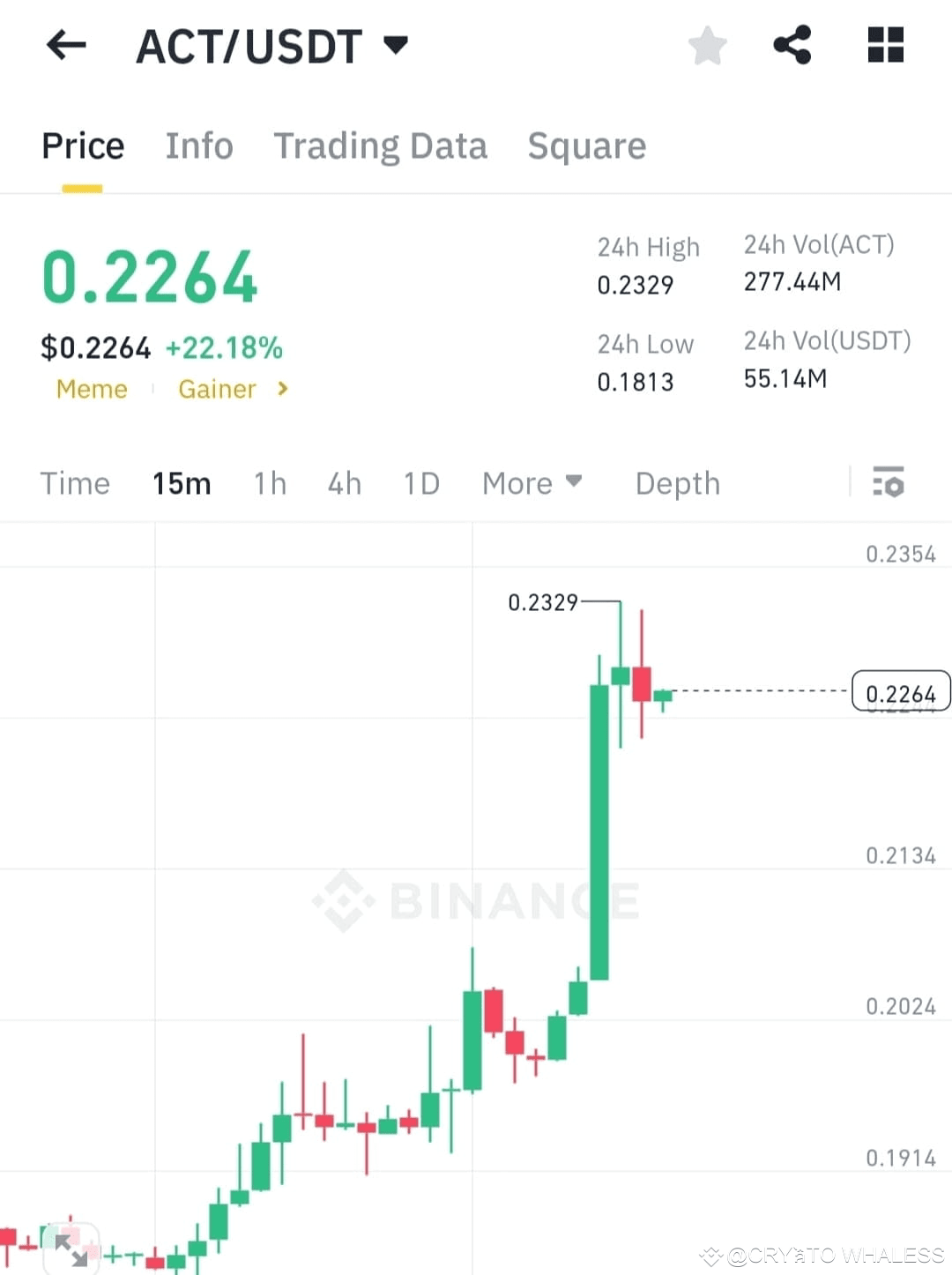Tap the Meme category label
This screenshot has height=1275, width=952.
tap(91, 389)
